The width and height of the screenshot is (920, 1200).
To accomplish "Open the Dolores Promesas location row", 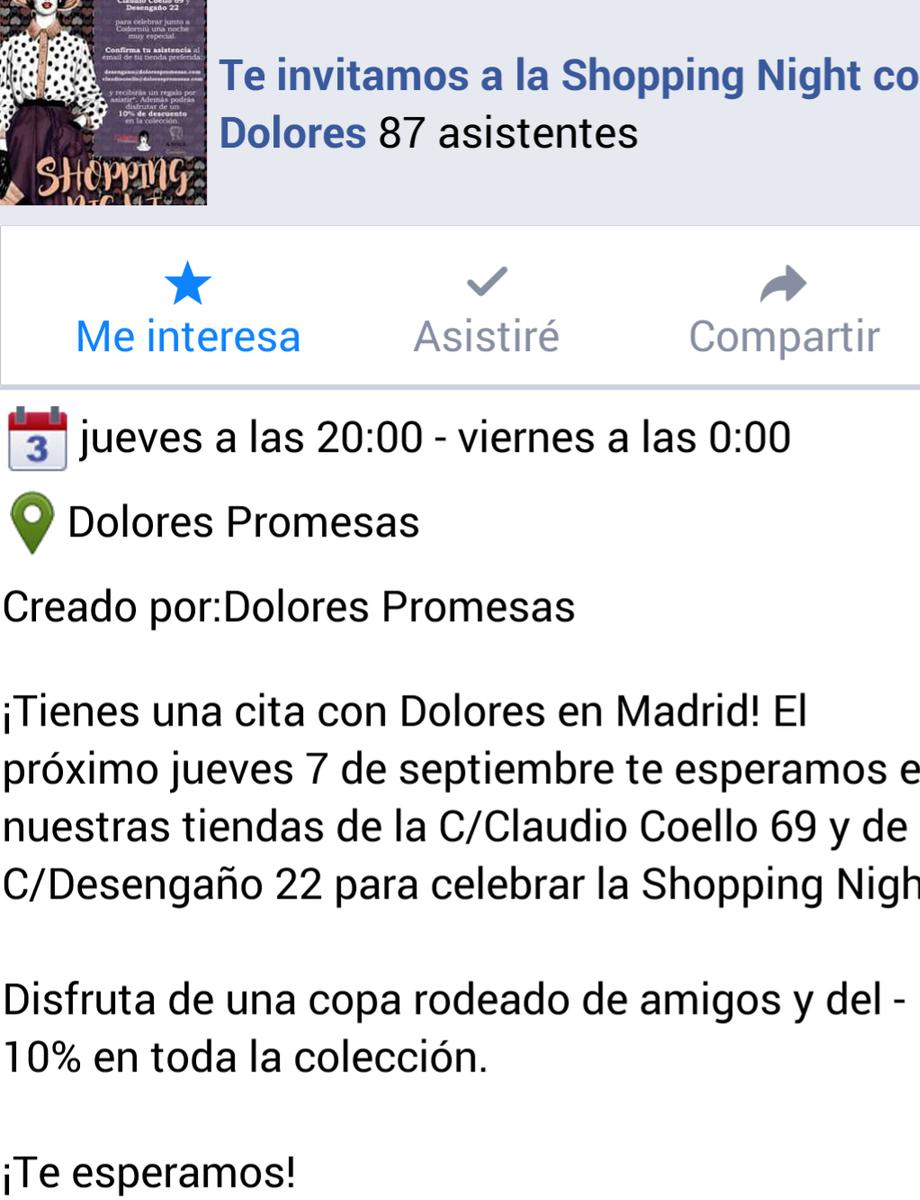I will click(x=242, y=522).
